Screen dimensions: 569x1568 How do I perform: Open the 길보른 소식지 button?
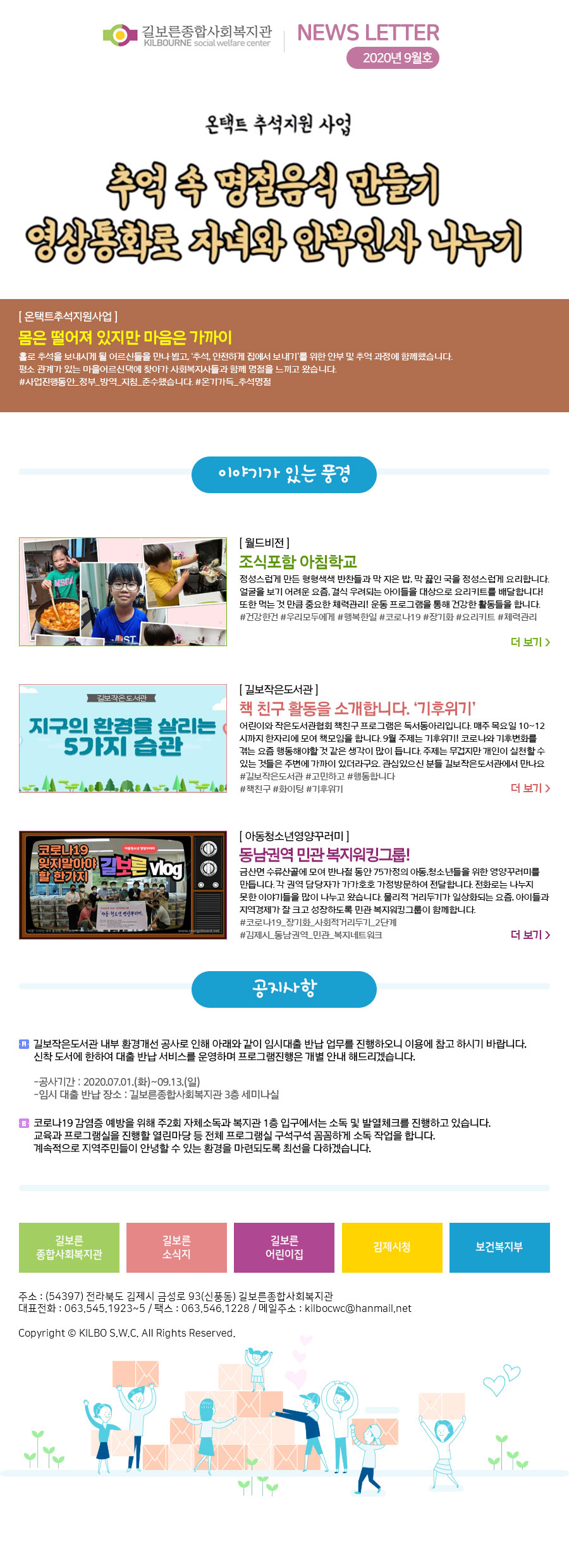pos(176,1247)
